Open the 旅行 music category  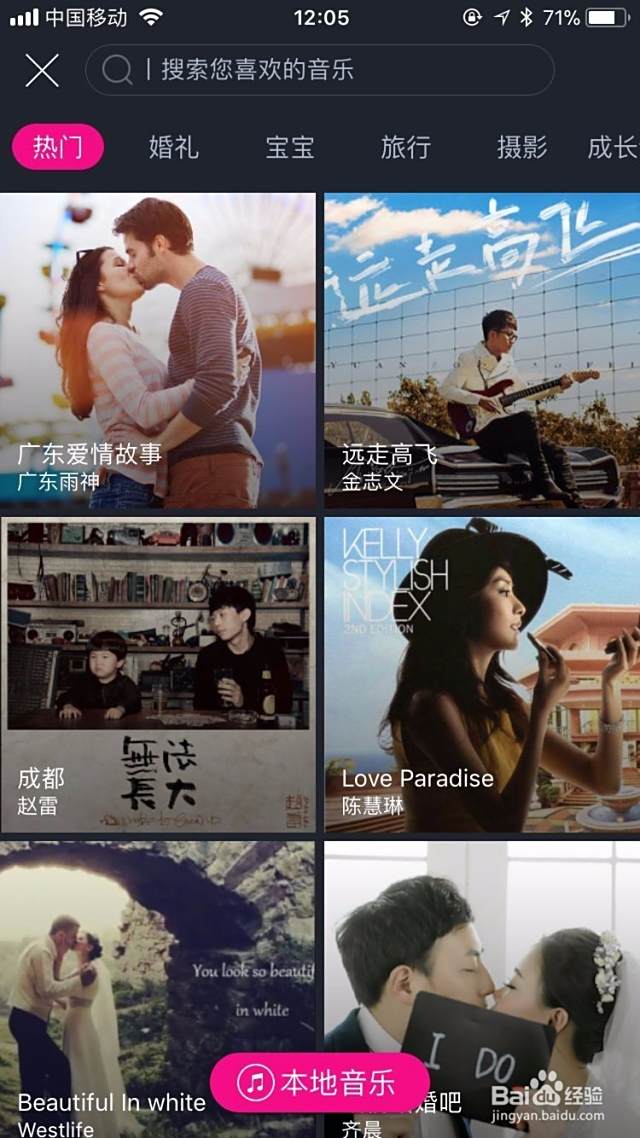click(406, 148)
